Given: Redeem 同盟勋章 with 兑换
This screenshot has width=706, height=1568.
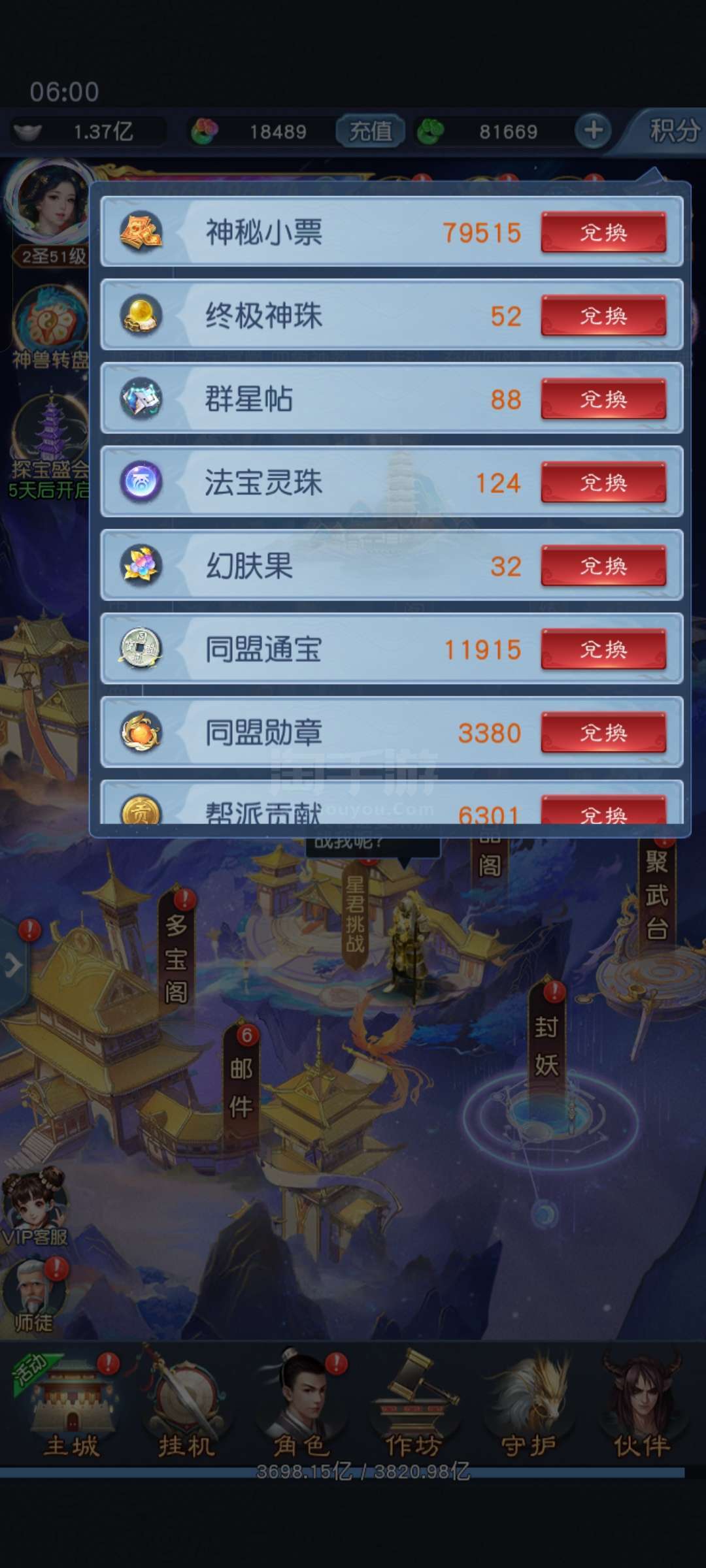Looking at the screenshot, I should coord(603,732).
